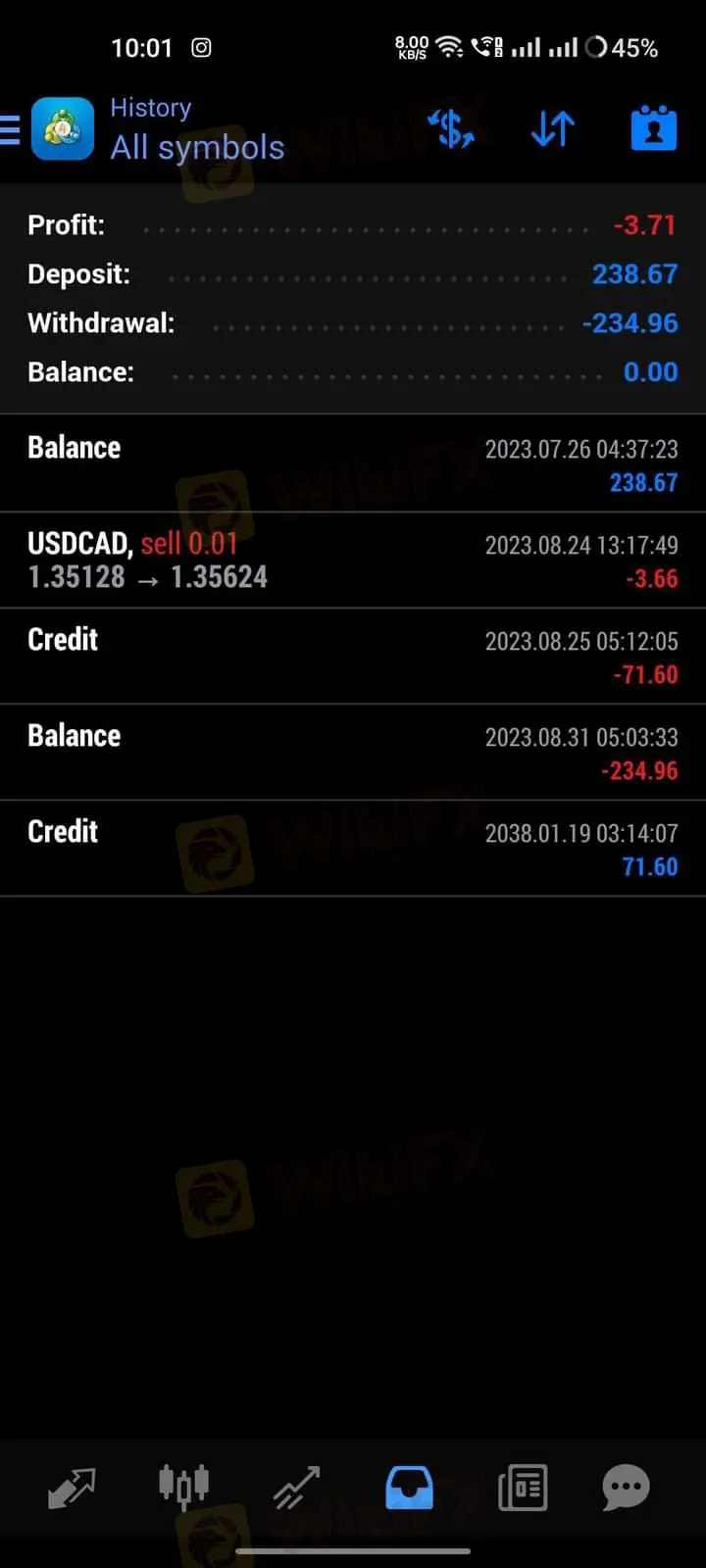The height and width of the screenshot is (1568, 706).
Task: Open the sort order arrows
Action: click(x=553, y=128)
